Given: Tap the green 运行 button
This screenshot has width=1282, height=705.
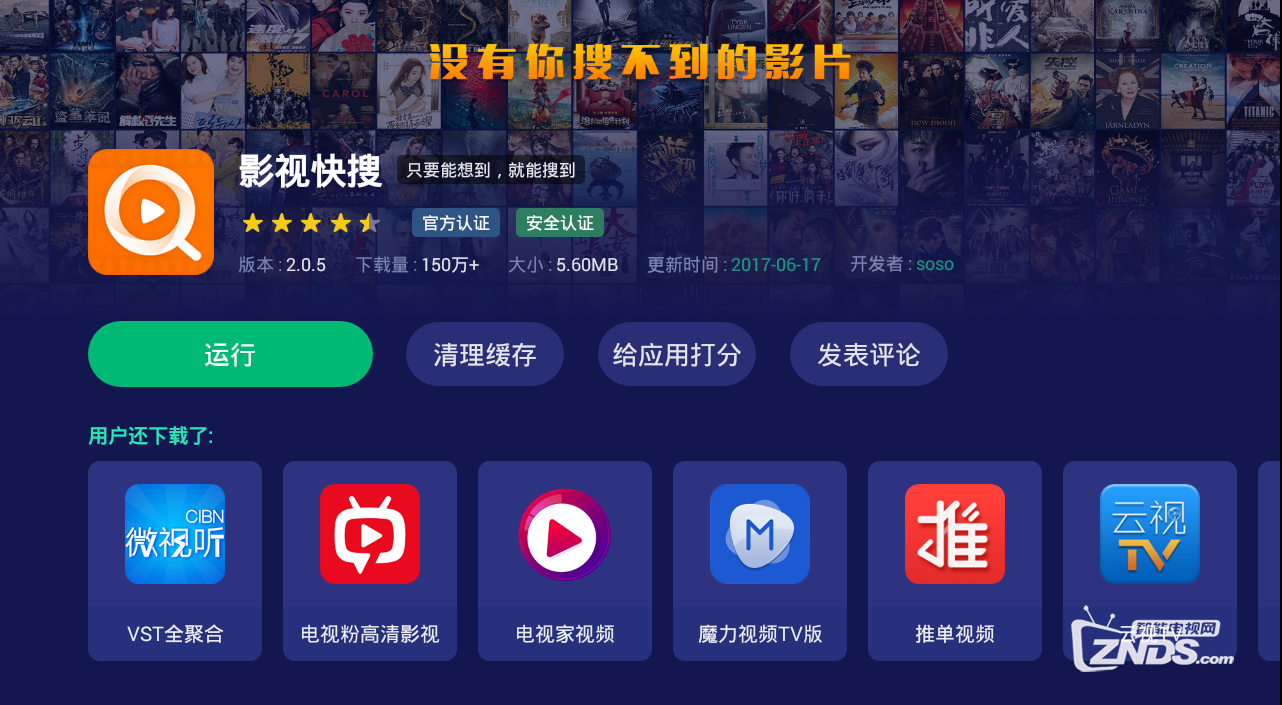Looking at the screenshot, I should click(230, 354).
